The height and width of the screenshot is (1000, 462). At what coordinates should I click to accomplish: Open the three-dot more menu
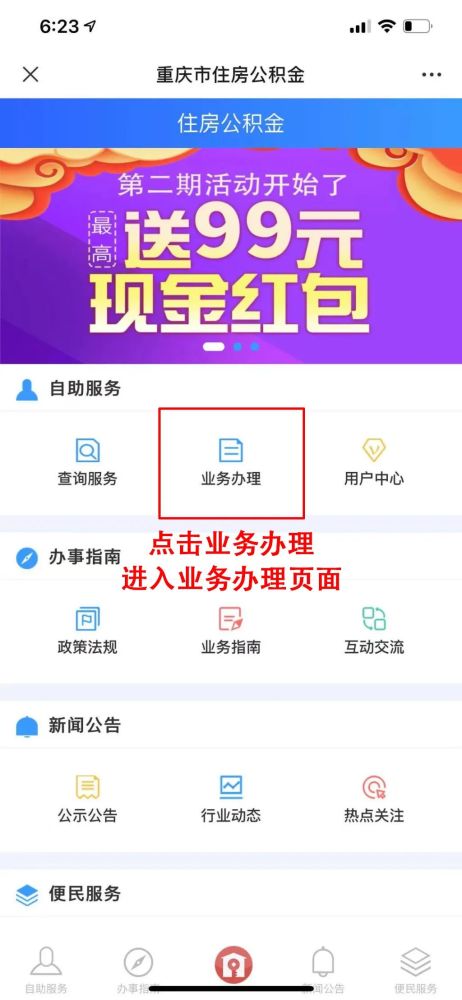tap(431, 75)
